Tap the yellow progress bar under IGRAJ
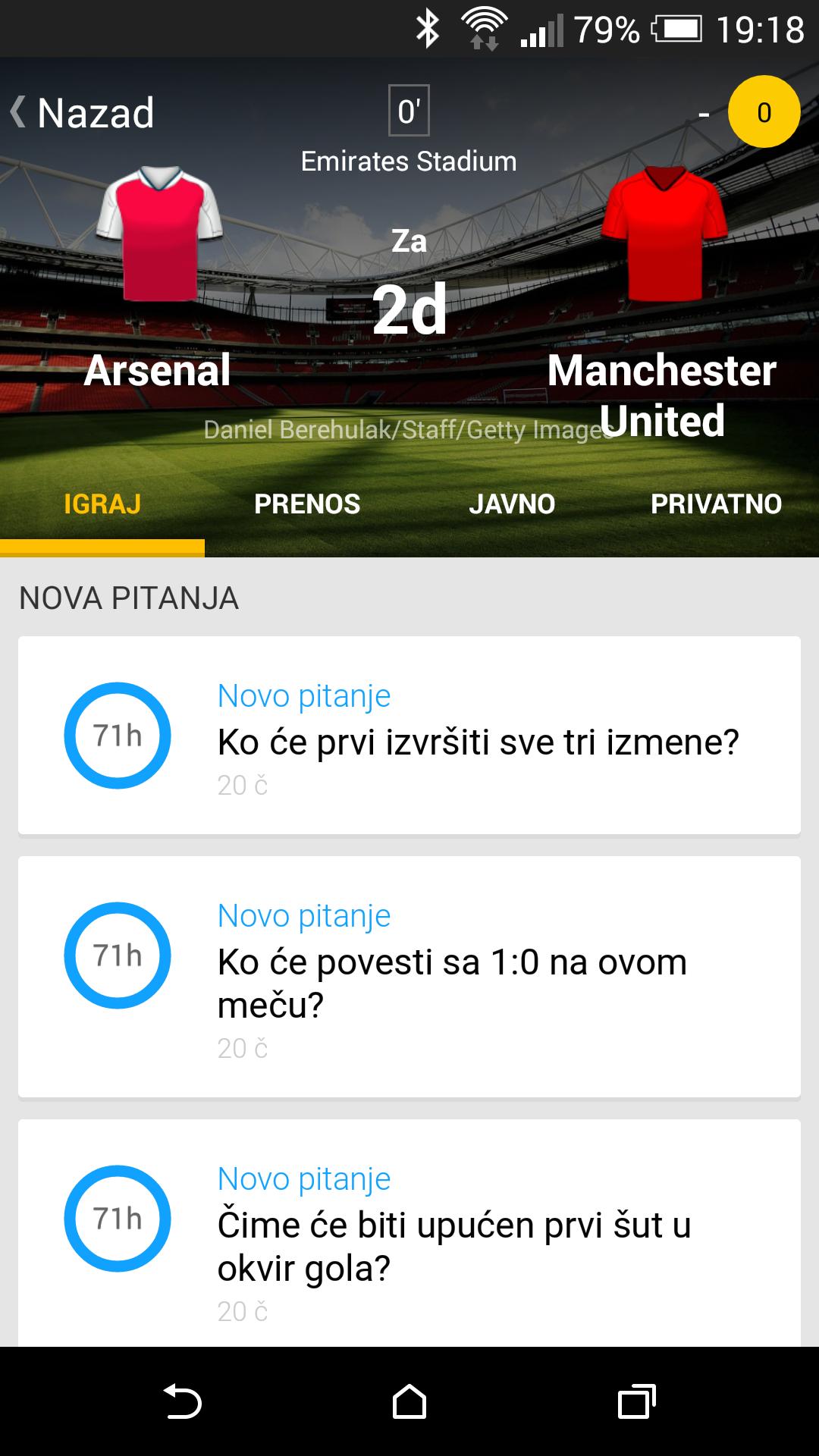The image size is (819, 1456). 102,545
